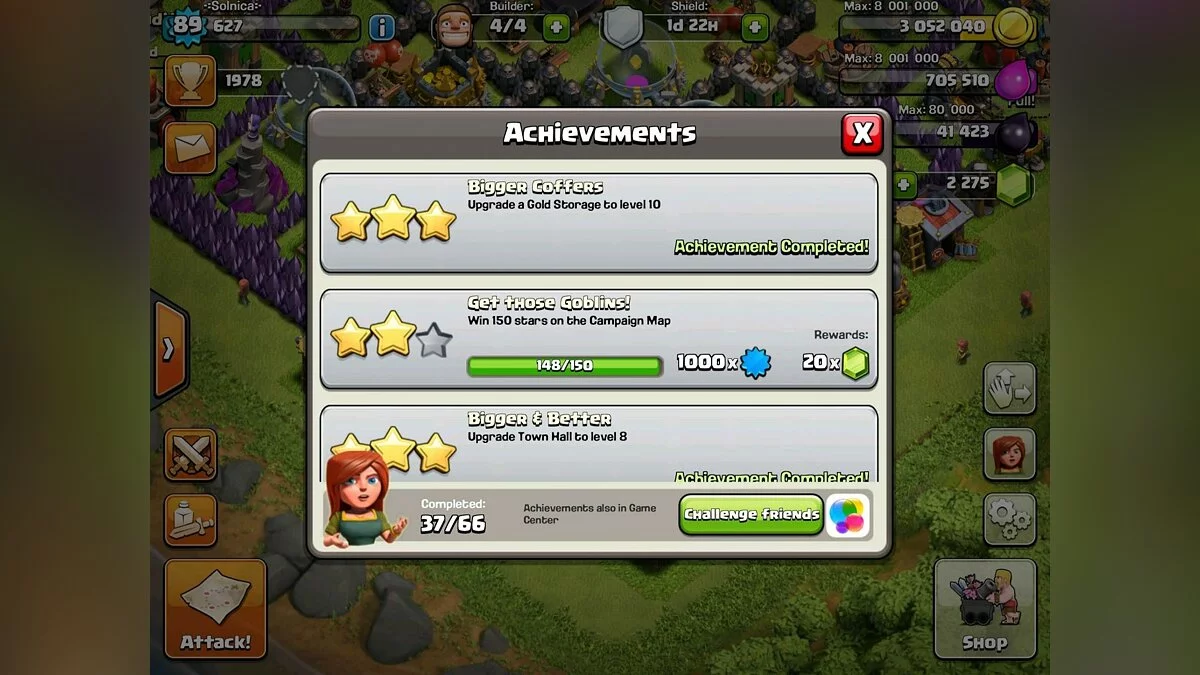The width and height of the screenshot is (1200, 675).
Task: Open the army troops overview button
Action: 190,520
